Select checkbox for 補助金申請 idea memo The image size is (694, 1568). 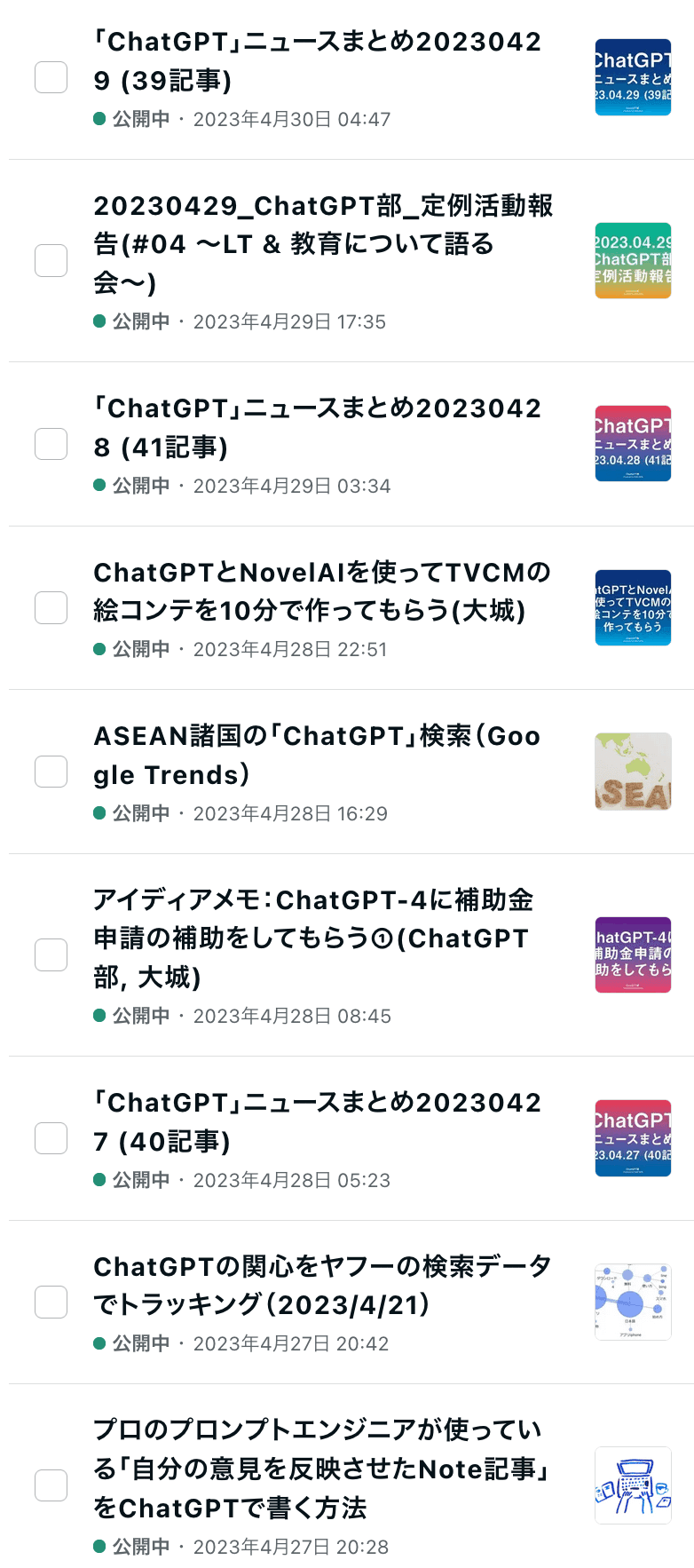[x=51, y=954]
